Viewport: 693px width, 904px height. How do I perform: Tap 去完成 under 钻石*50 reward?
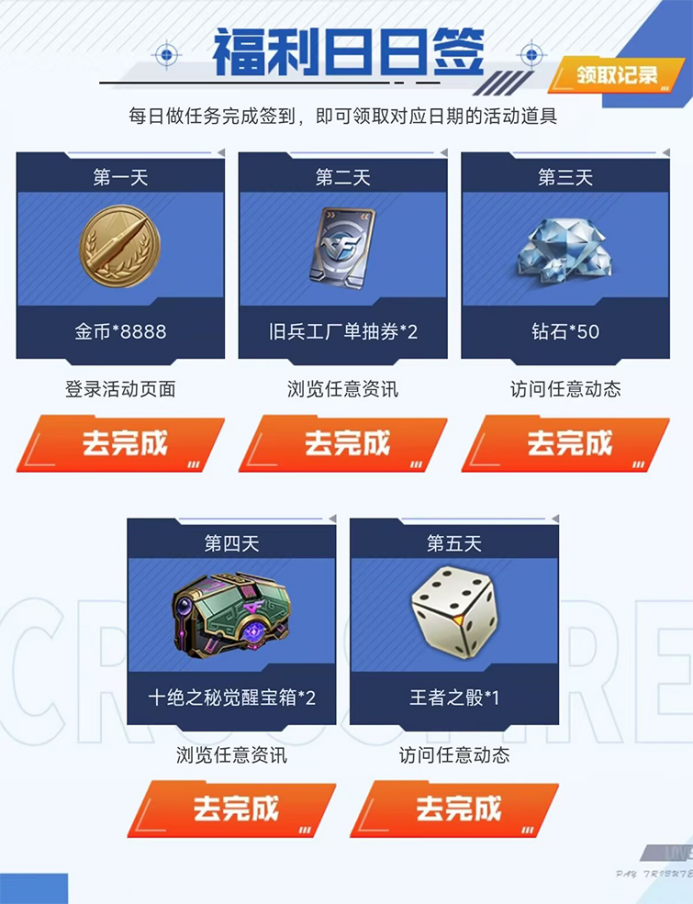pyautogui.click(x=566, y=443)
